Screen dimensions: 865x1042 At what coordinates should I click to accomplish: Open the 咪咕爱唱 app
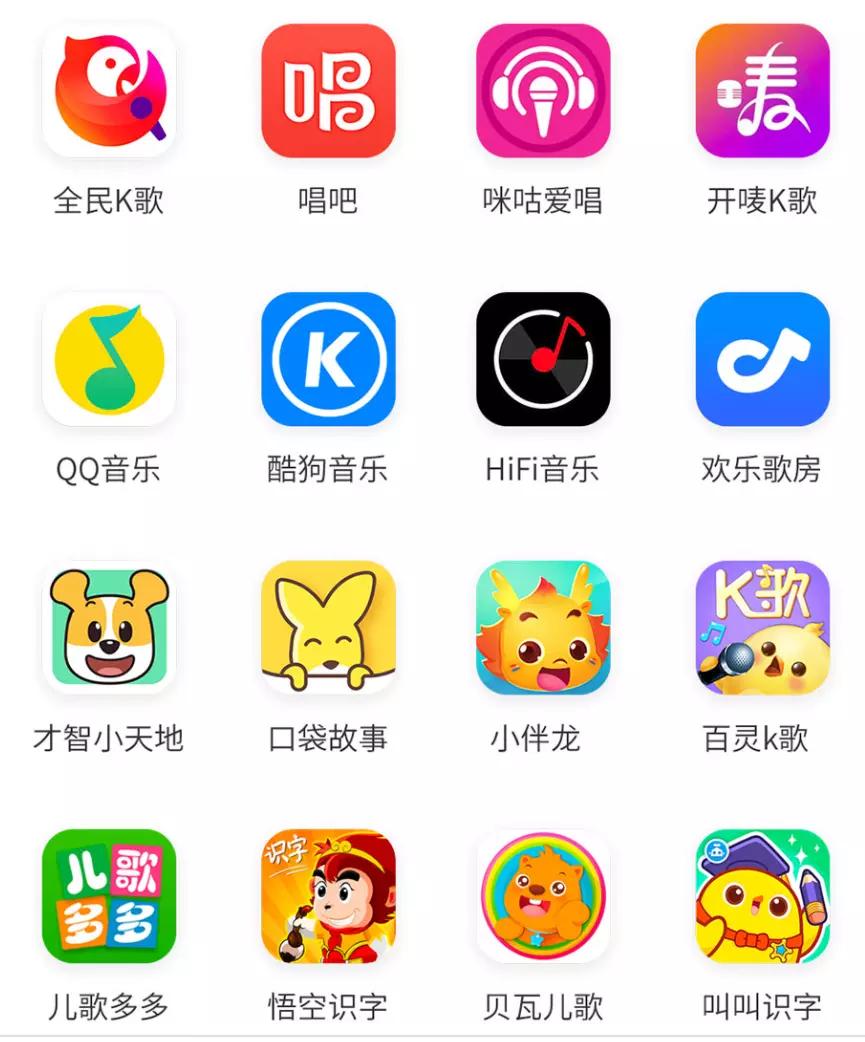click(x=541, y=90)
